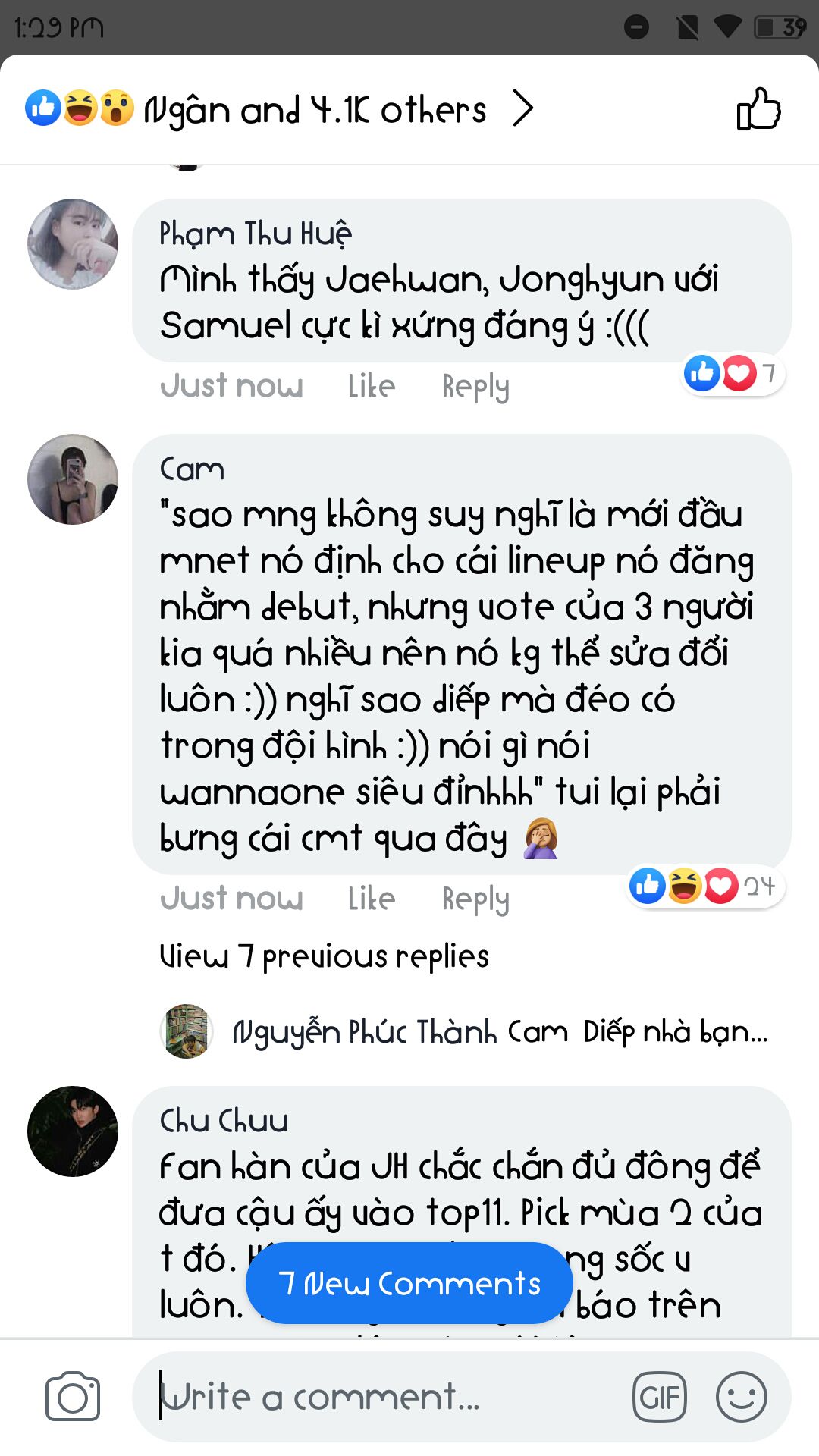Viewport: 819px width, 1456px height.
Task: Reply to Cam's comment
Action: coord(475,899)
